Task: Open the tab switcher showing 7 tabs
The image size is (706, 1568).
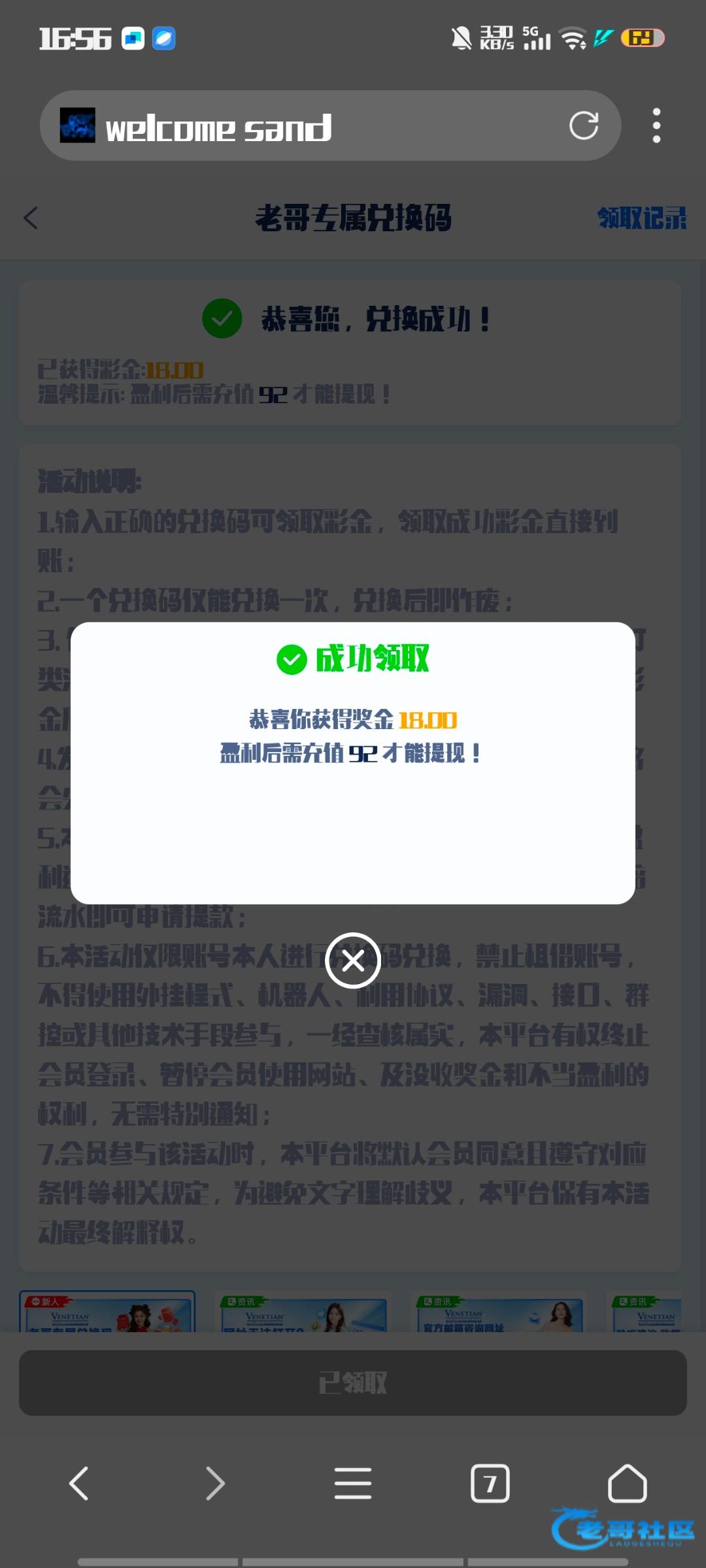Action: (x=490, y=1483)
